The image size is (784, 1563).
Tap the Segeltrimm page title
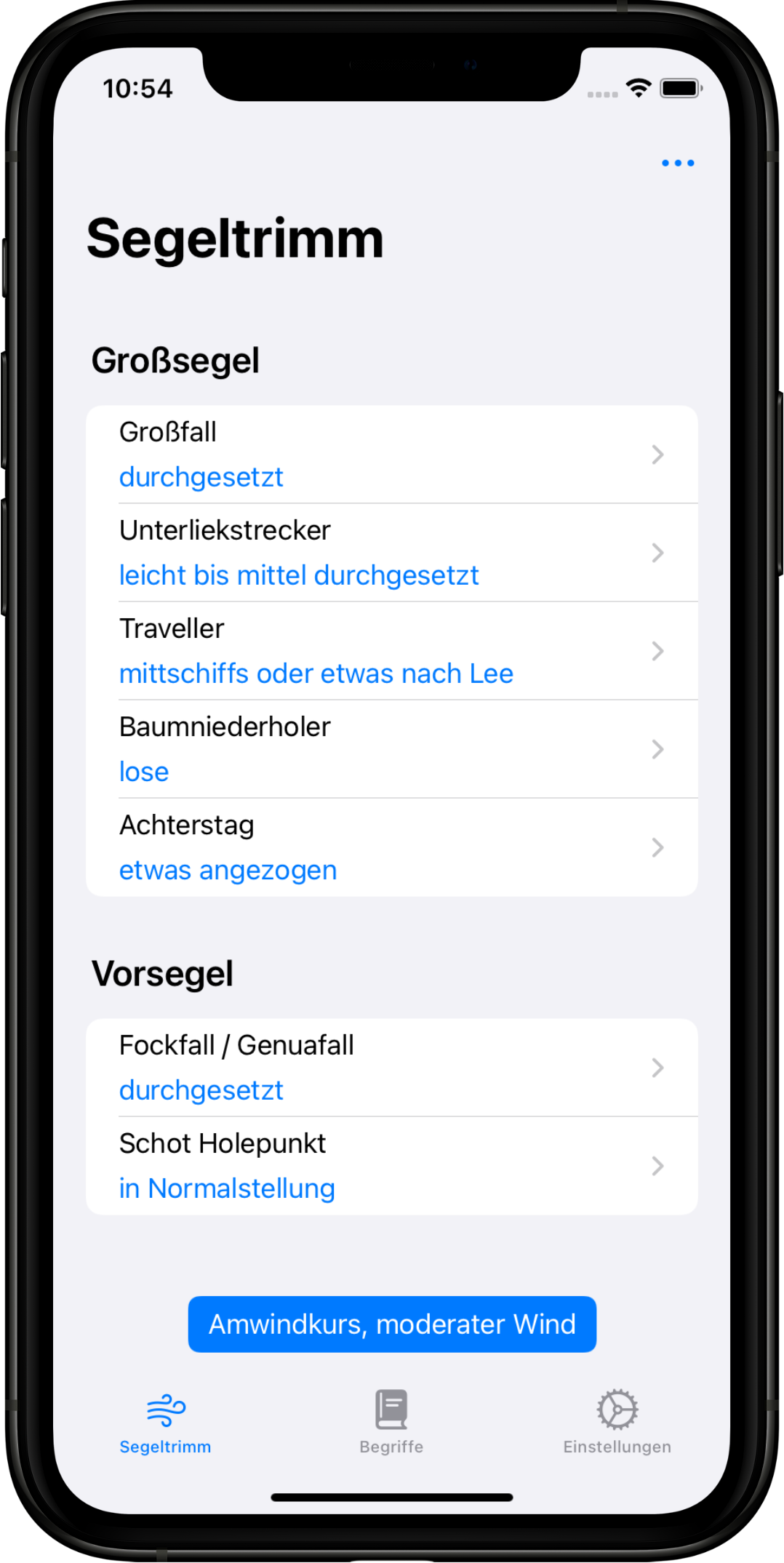click(x=236, y=239)
